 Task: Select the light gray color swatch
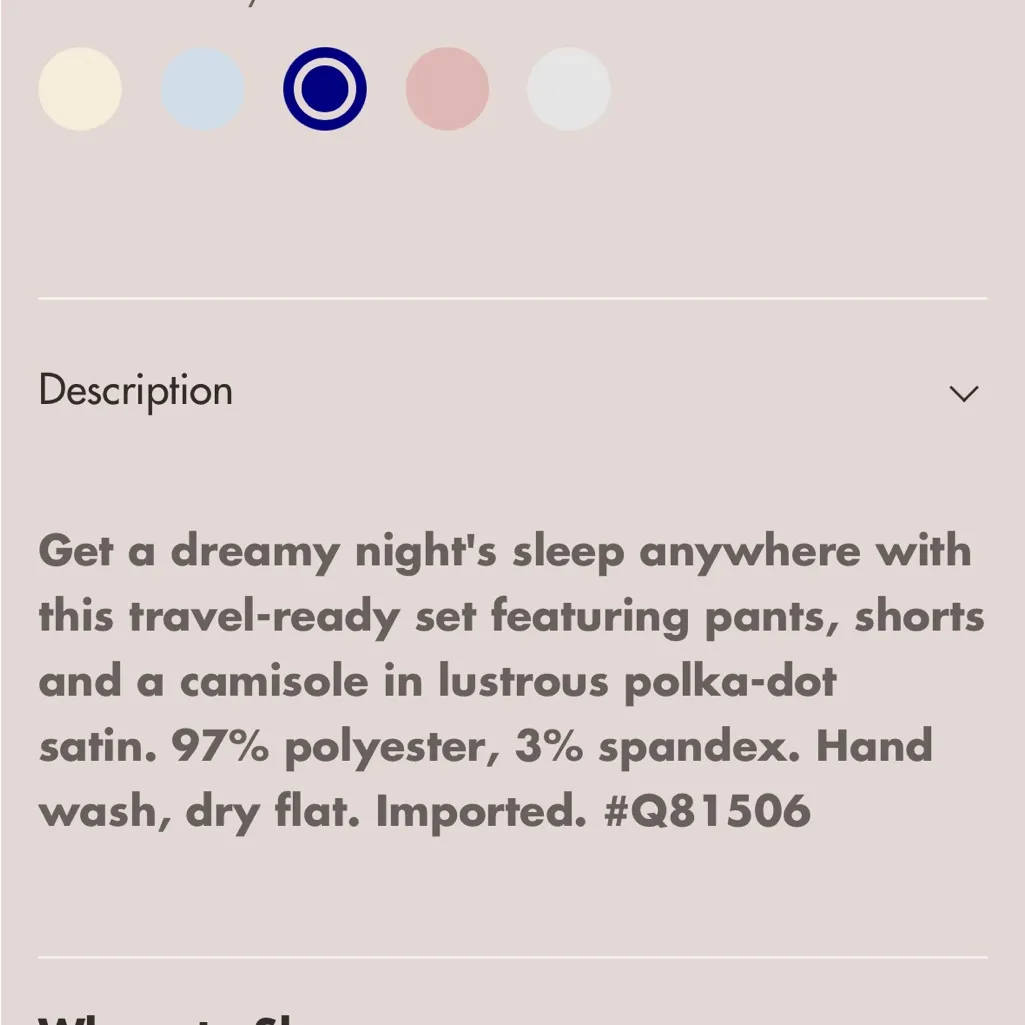coord(569,89)
